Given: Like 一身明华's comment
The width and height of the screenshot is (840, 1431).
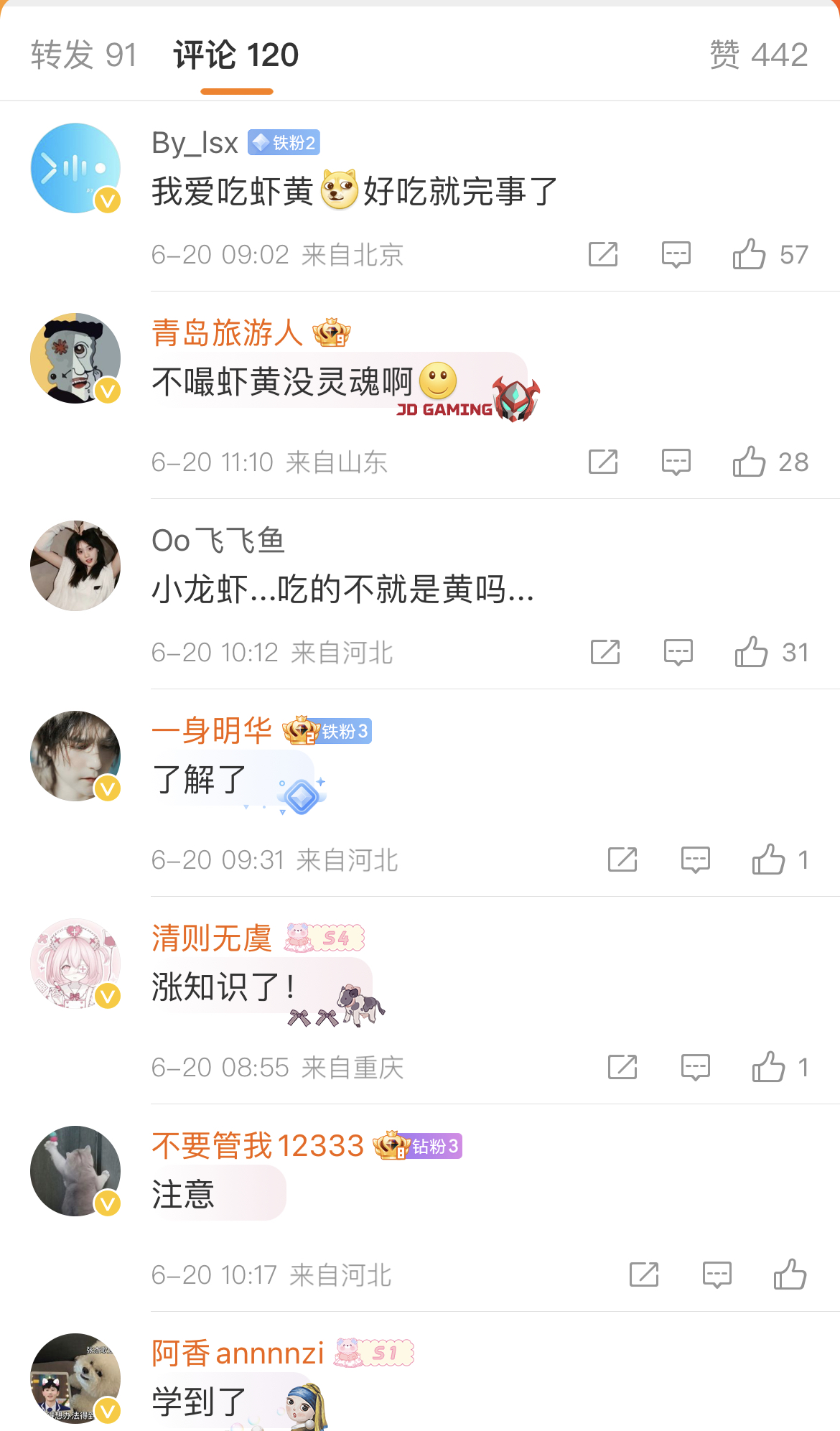Looking at the screenshot, I should [769, 859].
